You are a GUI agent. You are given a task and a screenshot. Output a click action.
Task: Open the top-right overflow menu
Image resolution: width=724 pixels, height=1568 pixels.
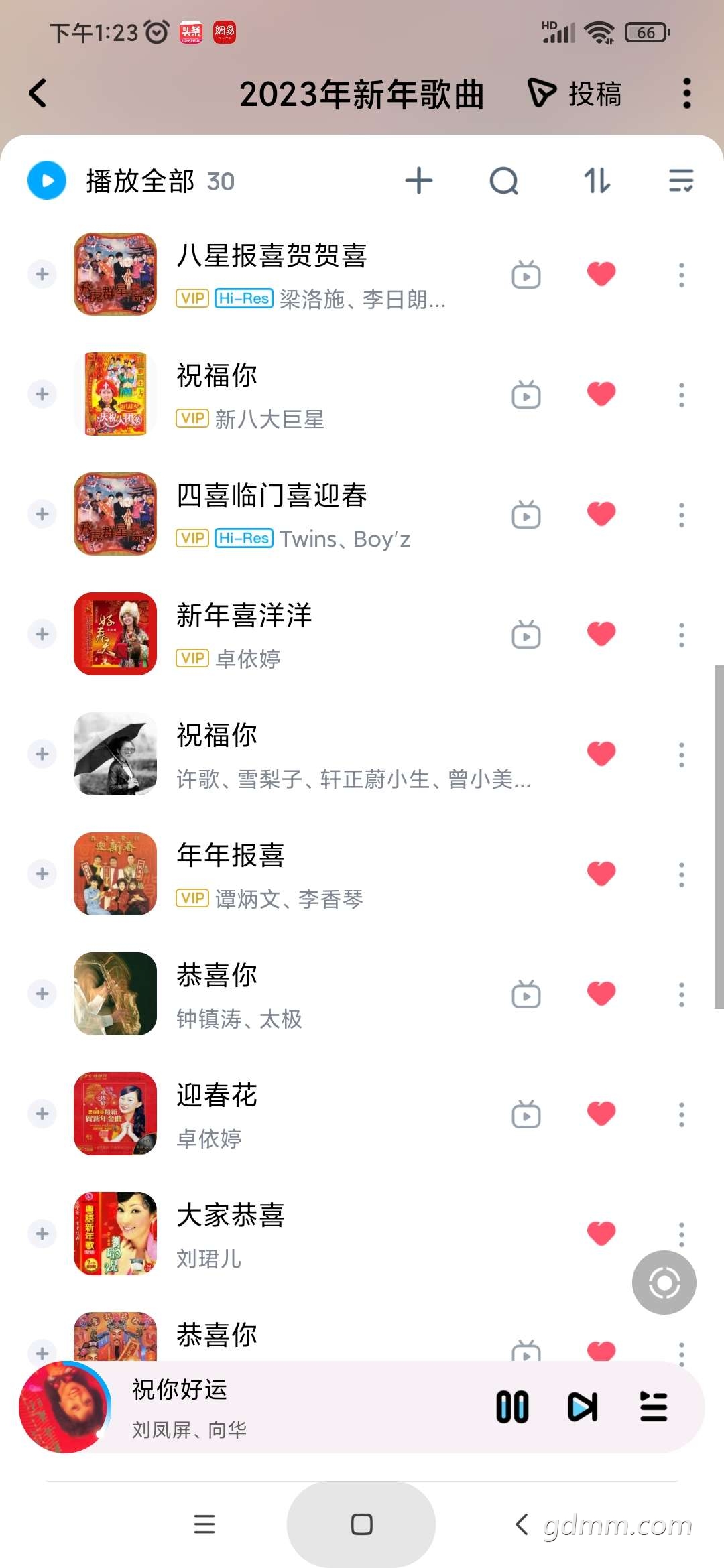pos(686,93)
